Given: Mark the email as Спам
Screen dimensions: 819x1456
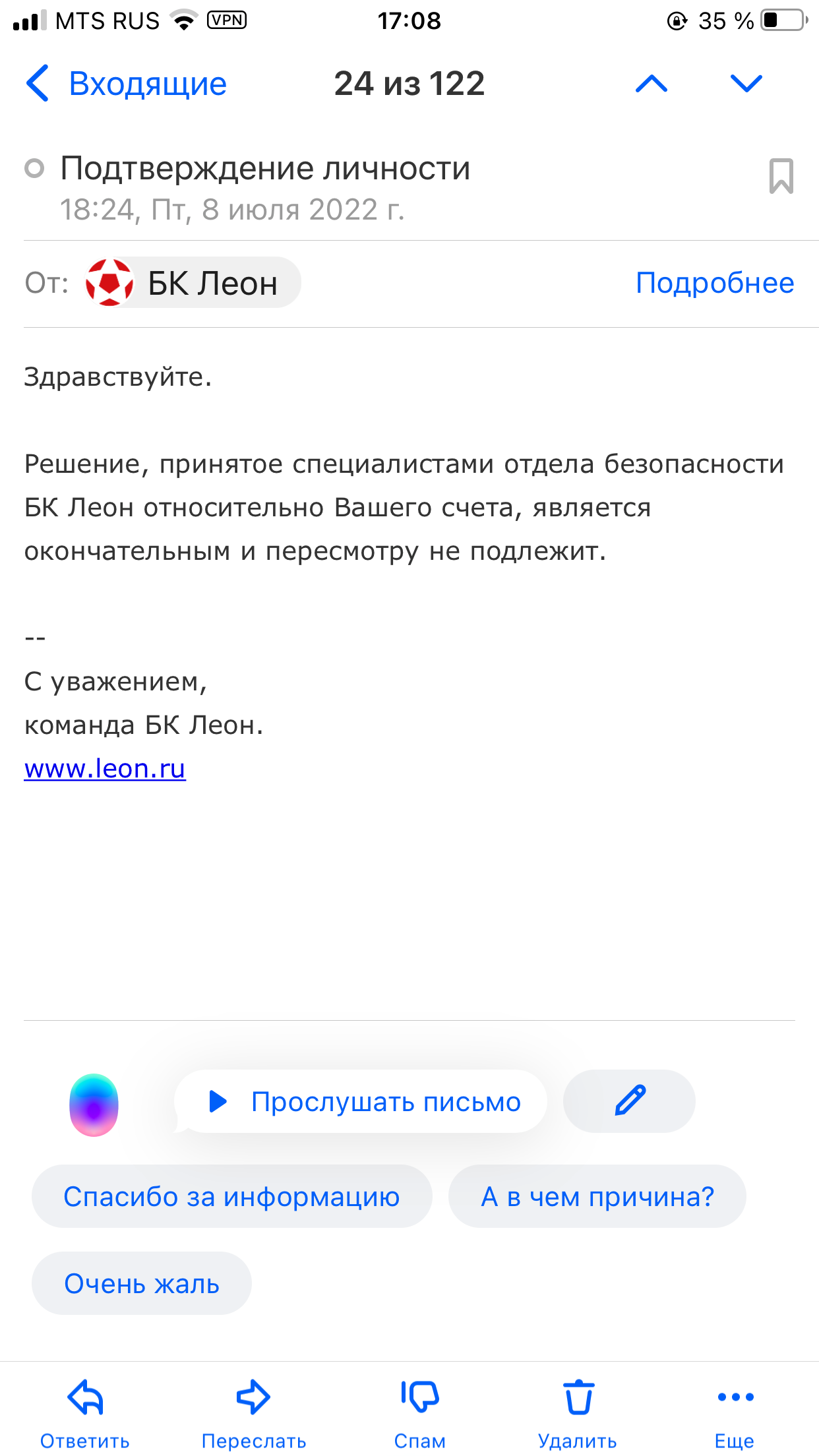Looking at the screenshot, I should pyautogui.click(x=420, y=1411).
